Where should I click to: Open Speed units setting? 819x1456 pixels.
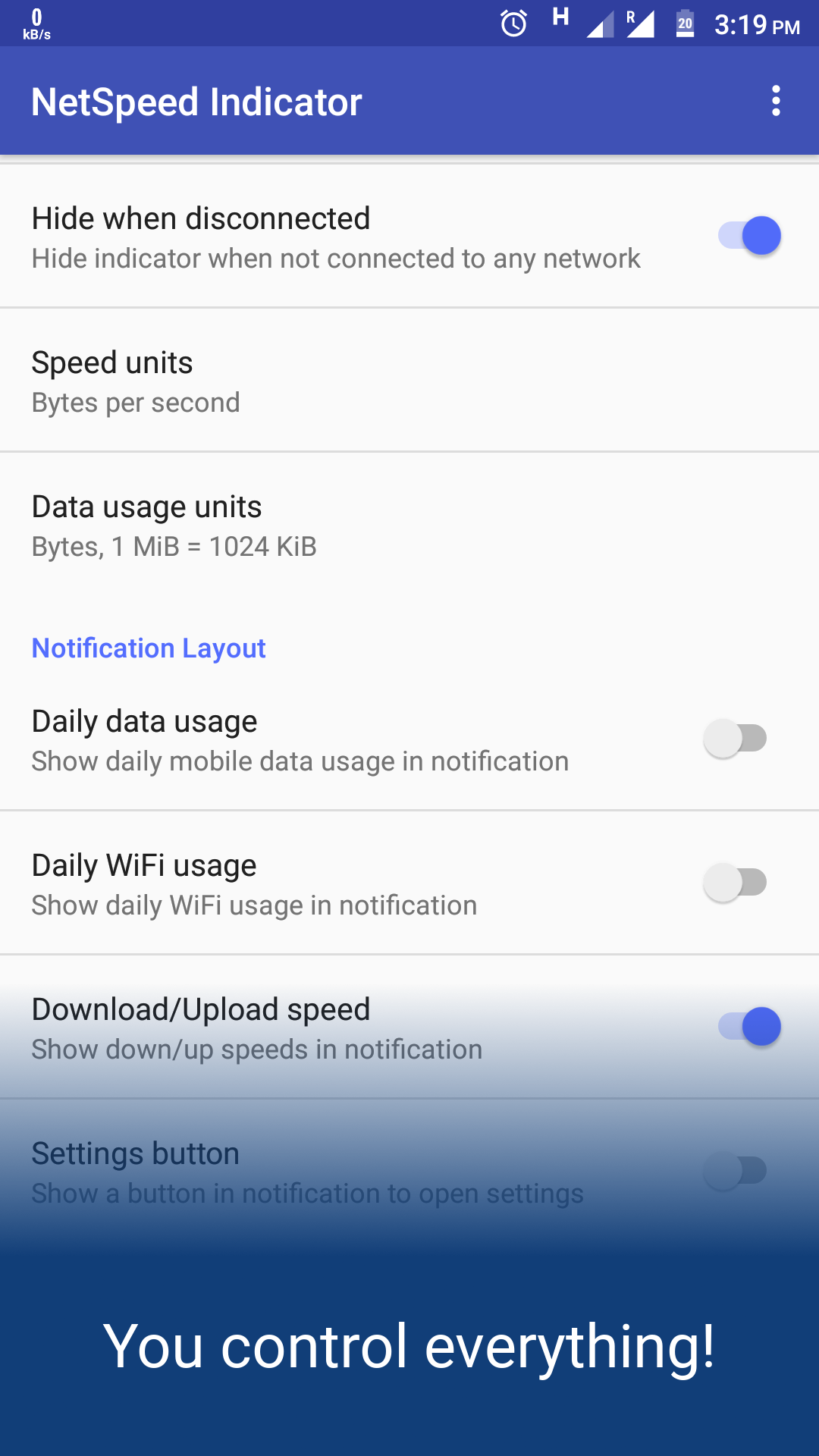click(409, 381)
